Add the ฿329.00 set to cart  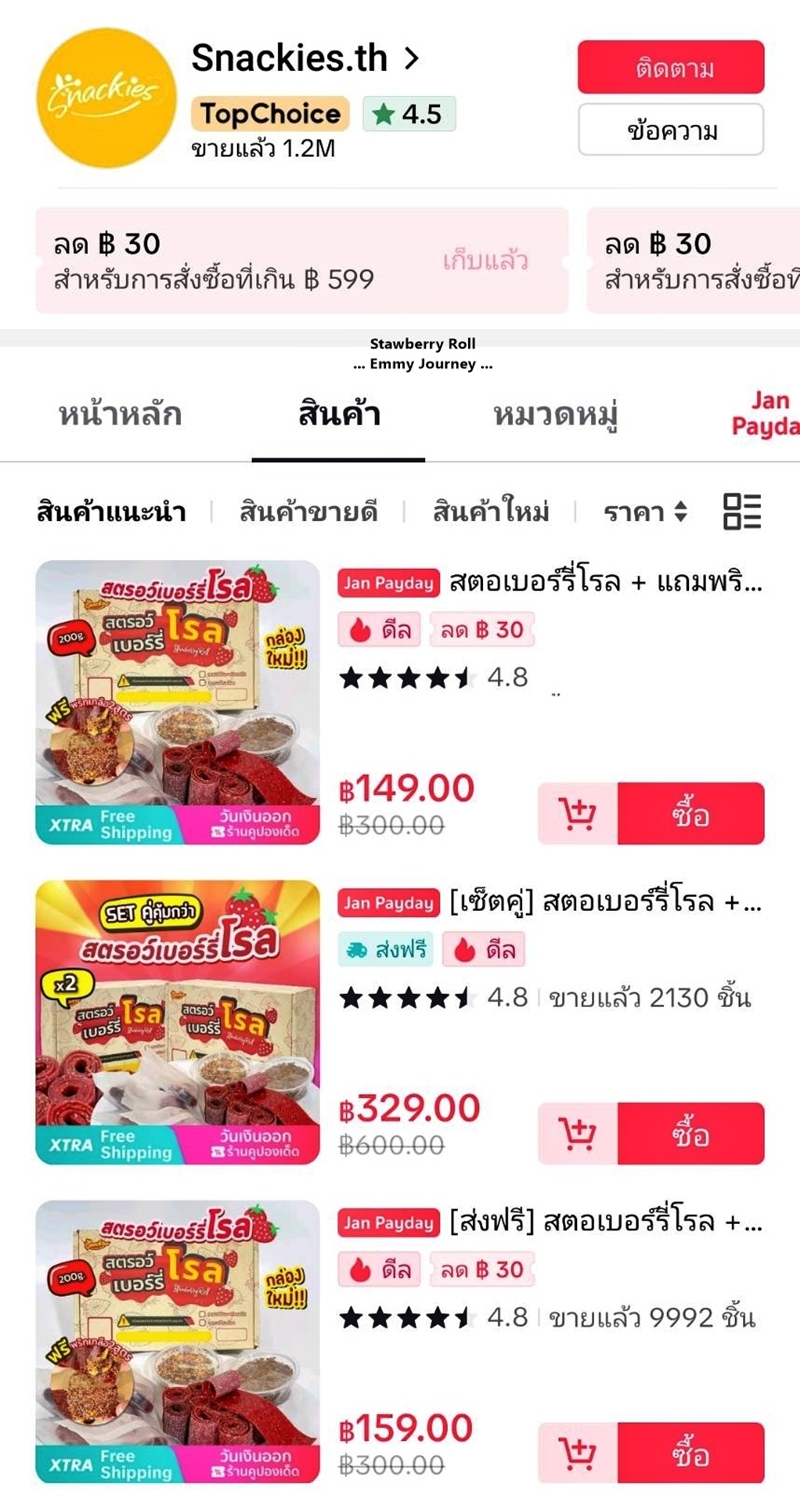coord(578,1134)
